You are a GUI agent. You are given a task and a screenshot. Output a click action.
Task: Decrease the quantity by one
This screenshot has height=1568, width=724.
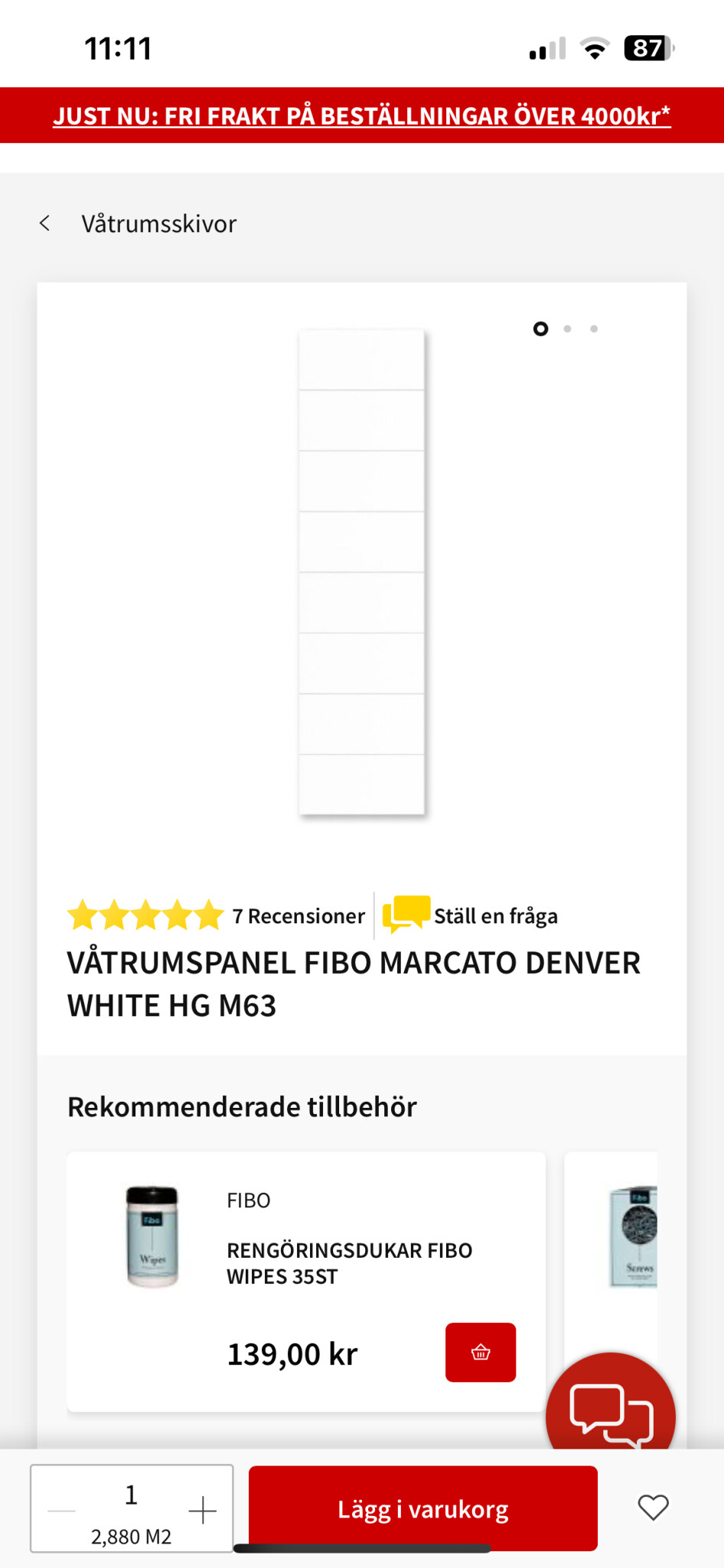tap(62, 1511)
